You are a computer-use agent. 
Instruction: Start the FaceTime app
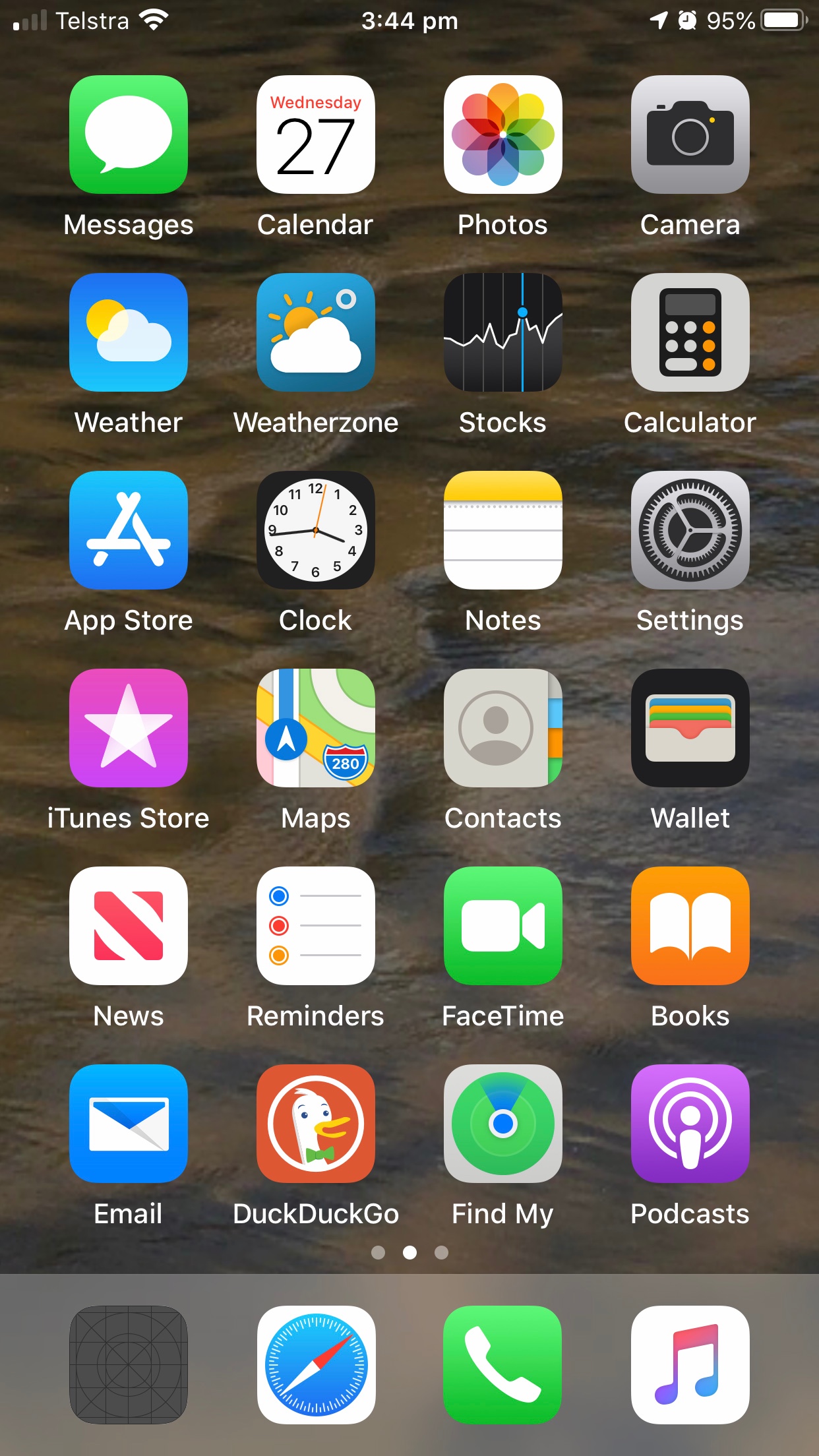pos(502,926)
